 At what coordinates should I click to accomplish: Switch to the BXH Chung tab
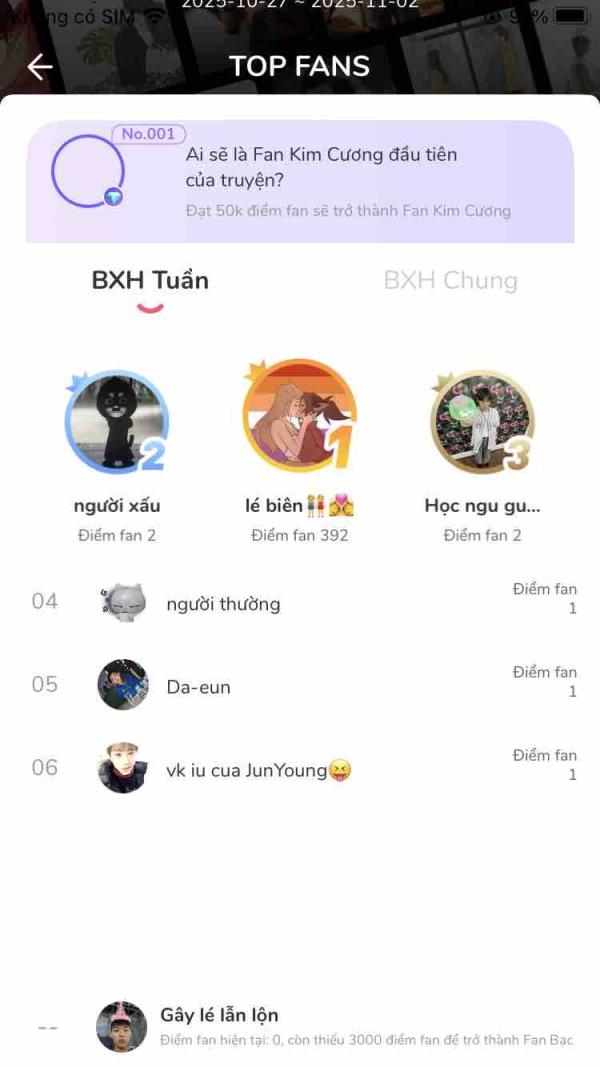pos(450,281)
